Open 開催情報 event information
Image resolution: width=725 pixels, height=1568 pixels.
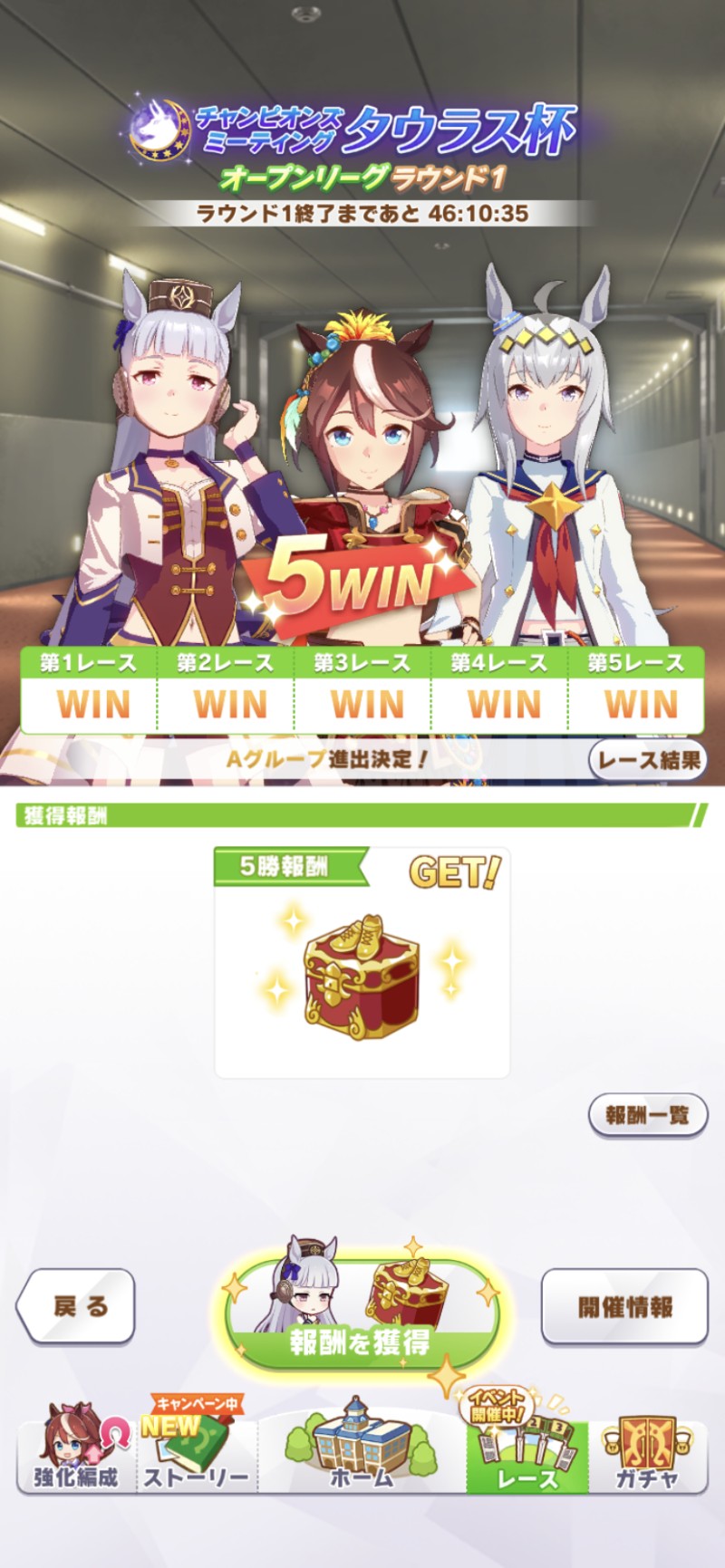click(624, 1306)
